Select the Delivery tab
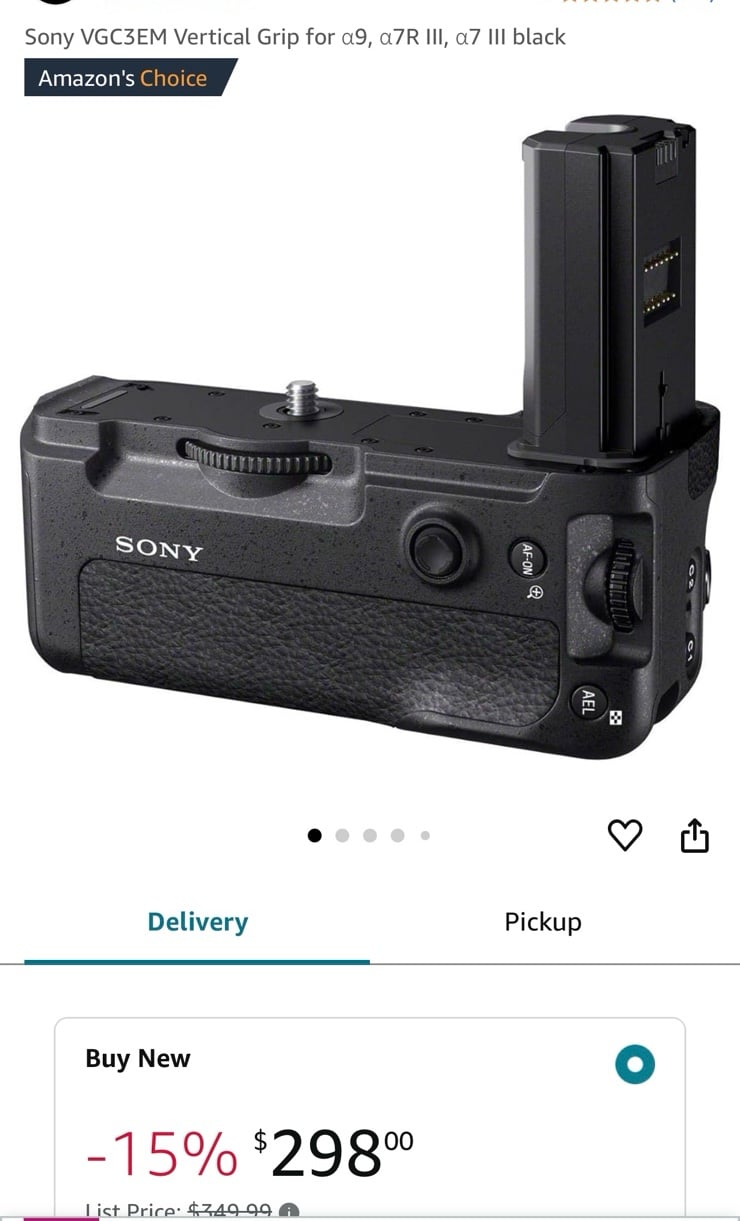The image size is (740, 1221). 197,922
